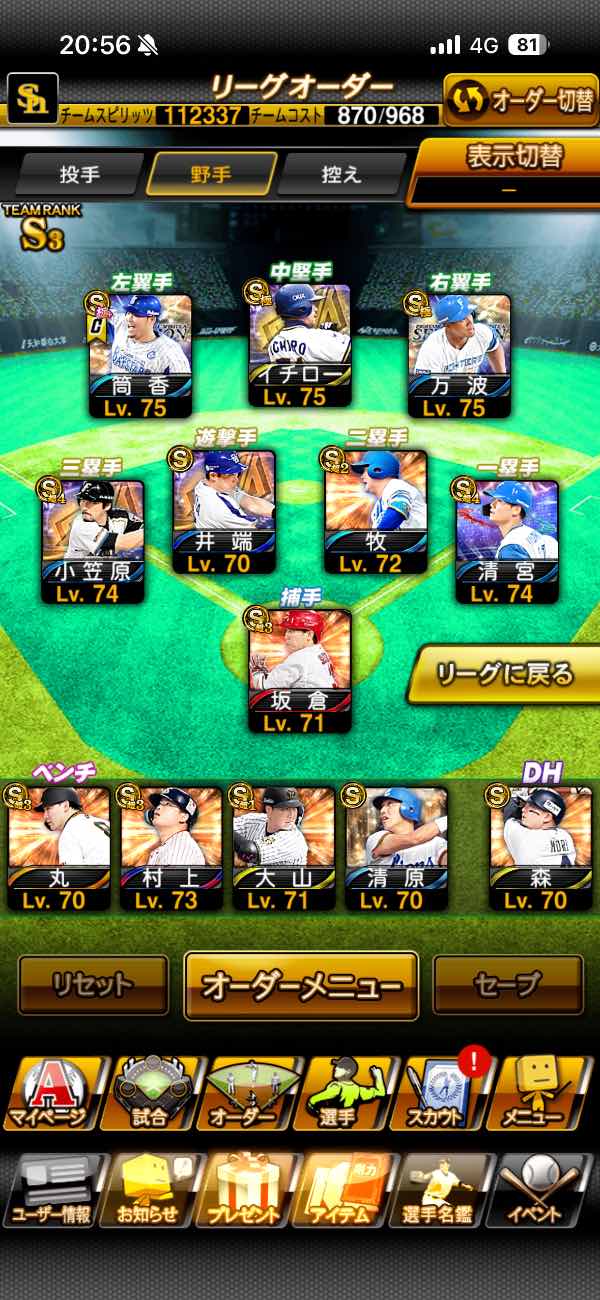Open the プレゼント box
Screen dimensions: 600x1300
point(245,1190)
